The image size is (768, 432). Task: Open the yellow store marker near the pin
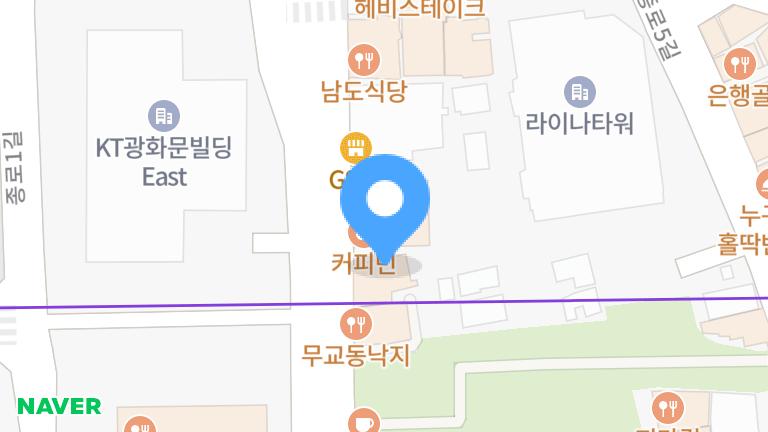coord(352,149)
